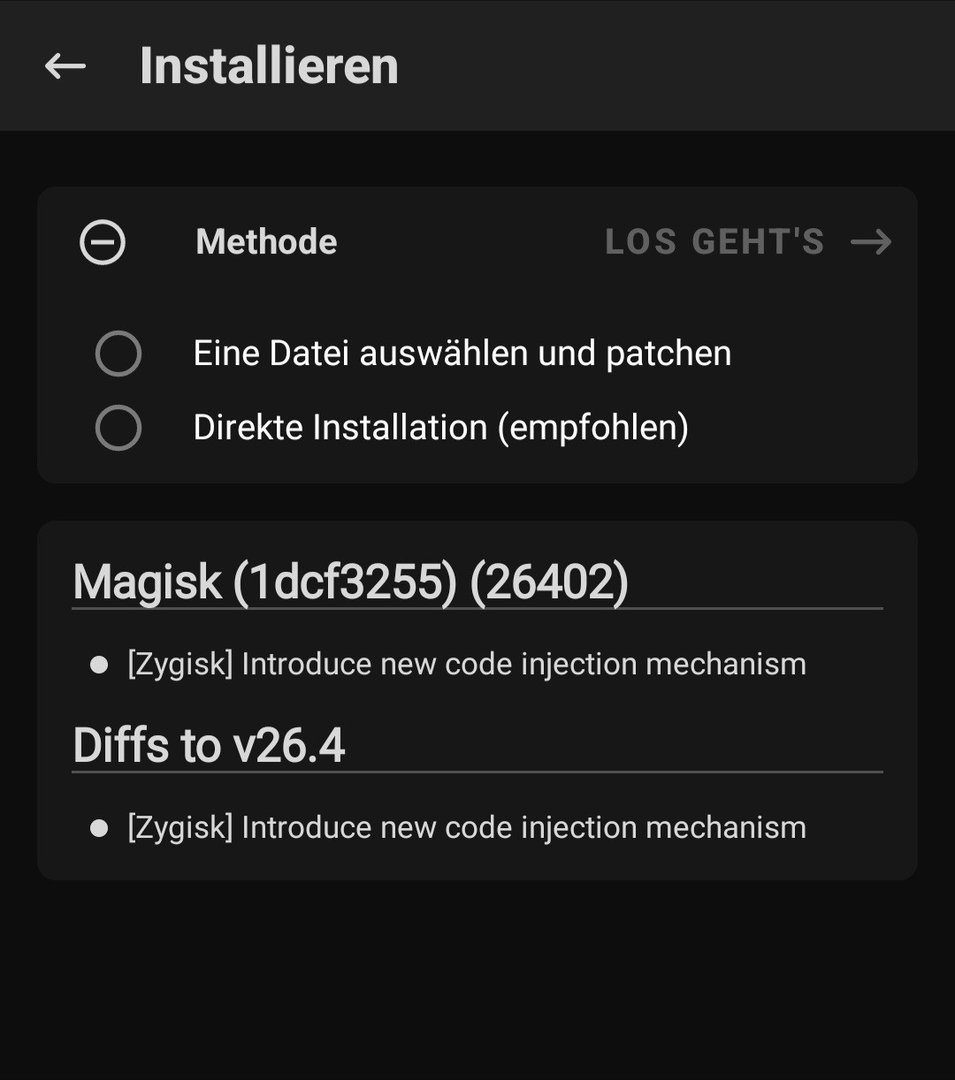Screen dimensions: 955x1080
Task: Tap the LOS GEHT'S button
Action: pos(747,242)
